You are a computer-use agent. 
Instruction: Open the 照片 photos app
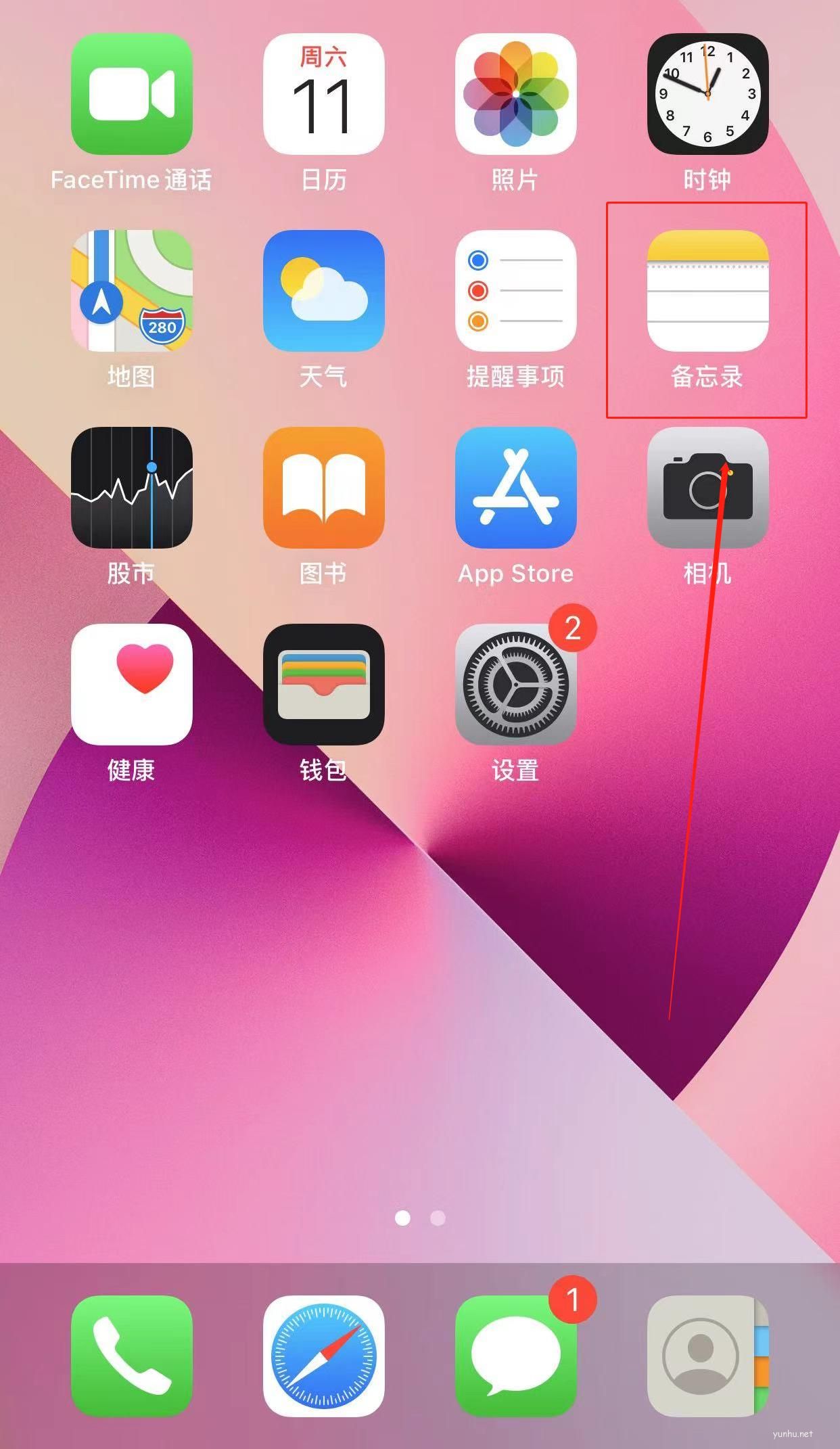pos(515,93)
